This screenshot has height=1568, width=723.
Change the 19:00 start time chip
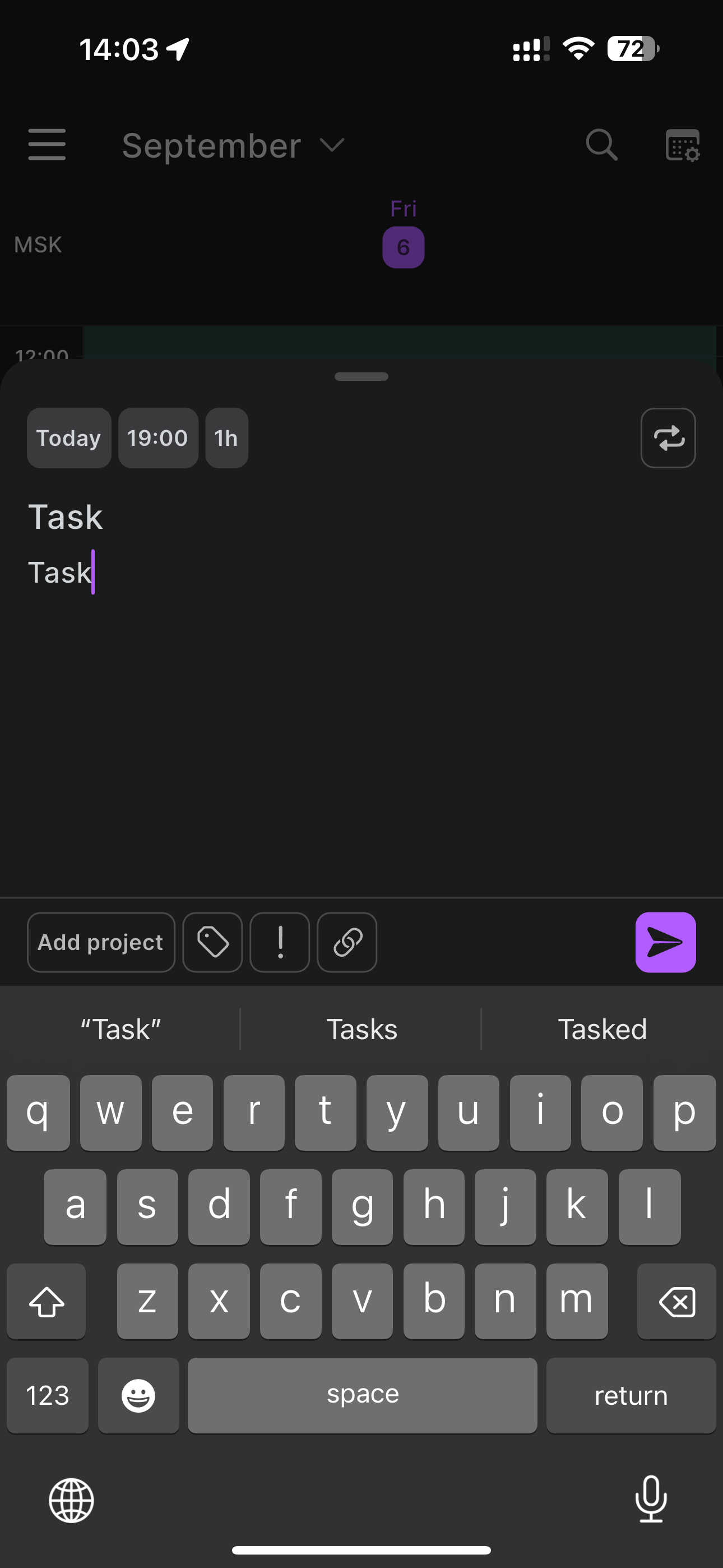click(x=157, y=437)
